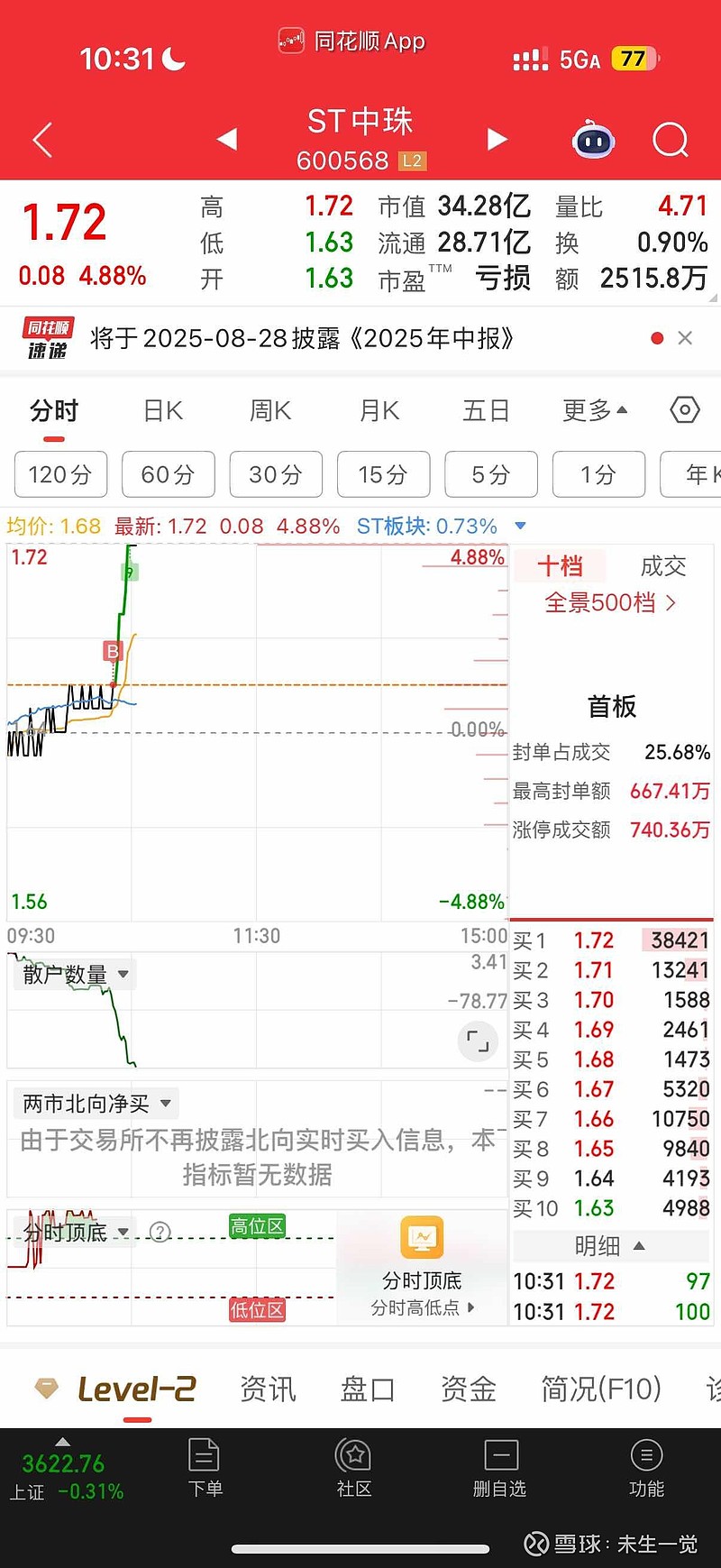721x1568 pixels.
Task: Remove stock via 删自选
Action: point(499,1468)
